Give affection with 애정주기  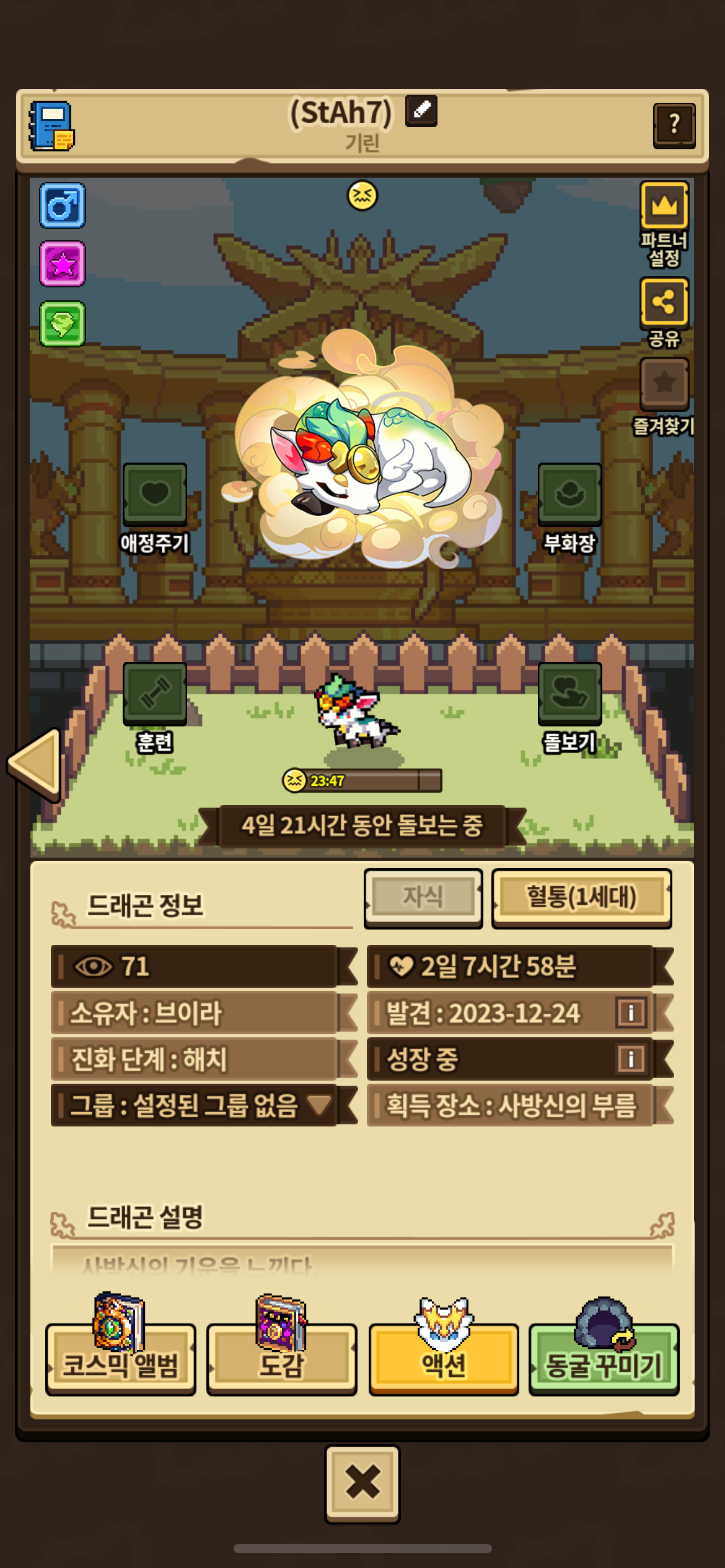(x=154, y=494)
